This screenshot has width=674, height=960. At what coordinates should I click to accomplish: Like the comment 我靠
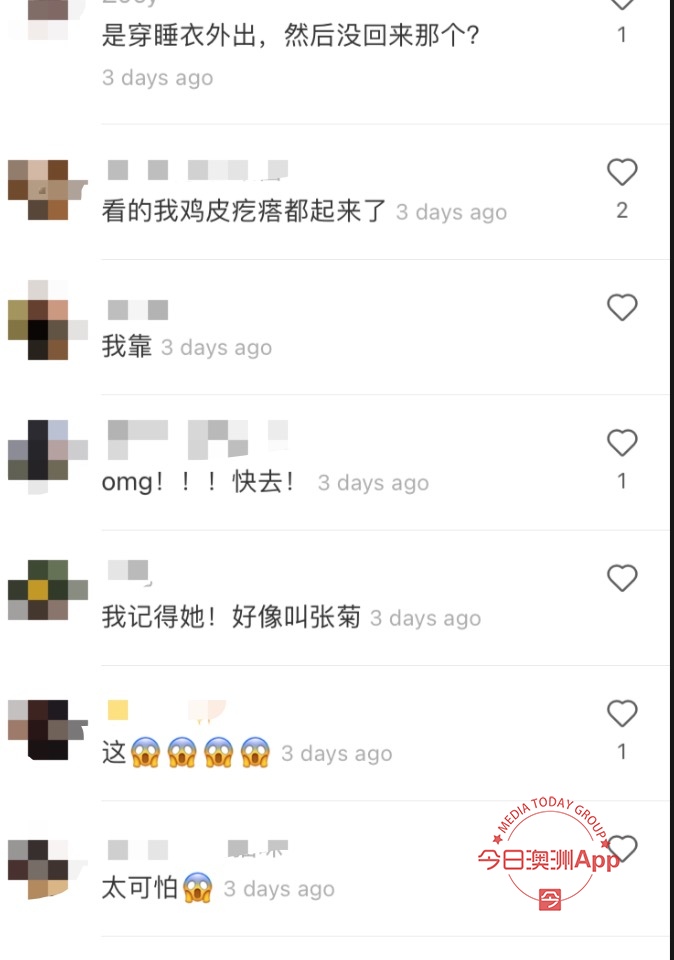point(622,307)
